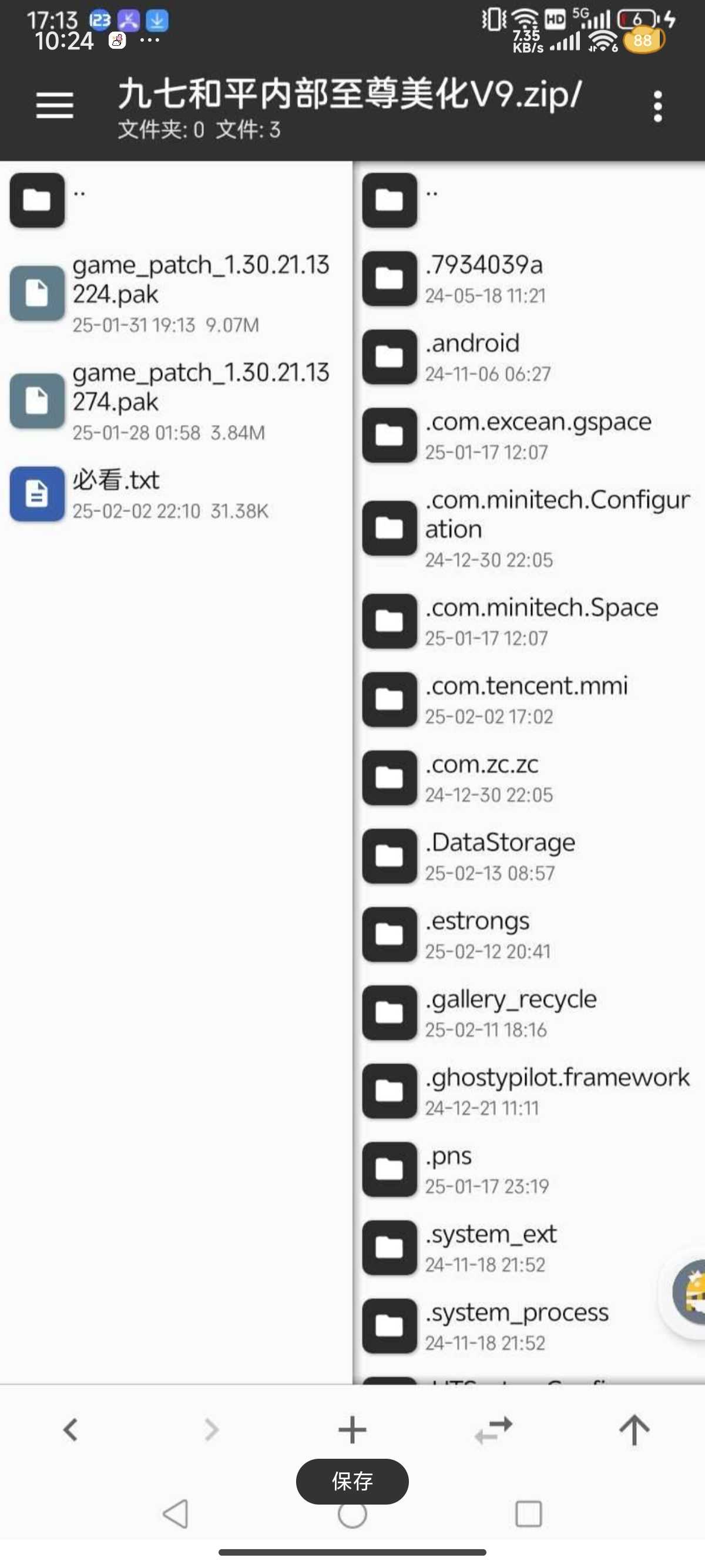This screenshot has width=705, height=1568.
Task: Tap the swap panels arrows icon
Action: point(493,1429)
